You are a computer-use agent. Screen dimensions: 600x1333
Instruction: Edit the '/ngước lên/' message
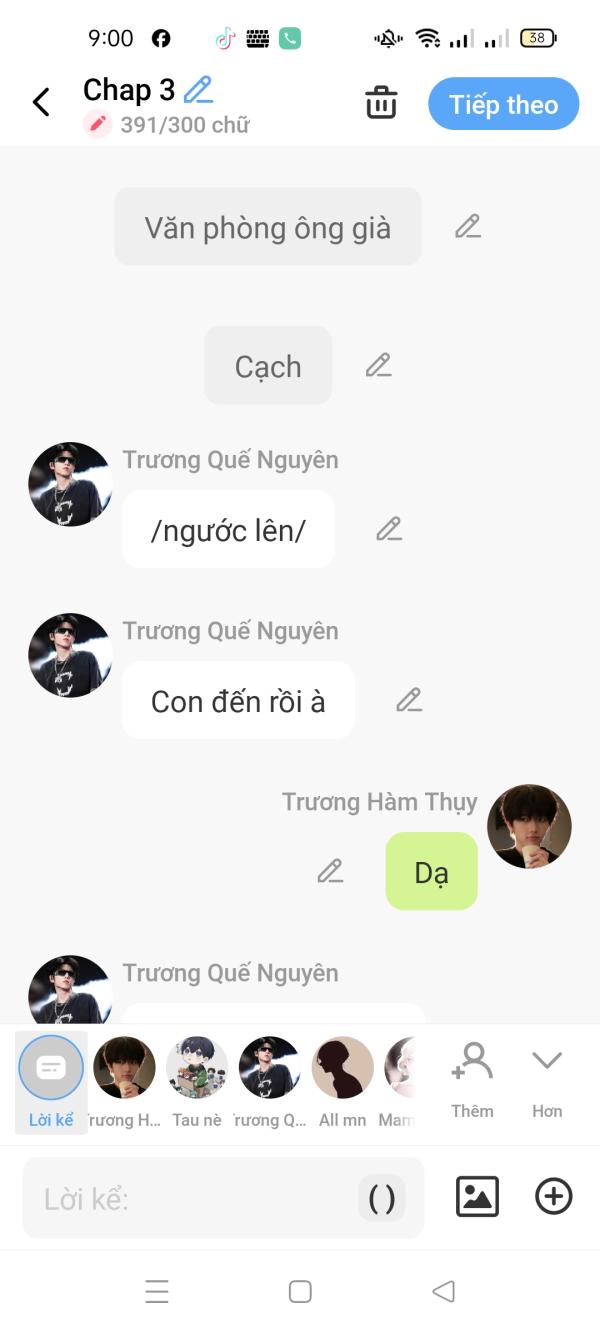pos(389,529)
